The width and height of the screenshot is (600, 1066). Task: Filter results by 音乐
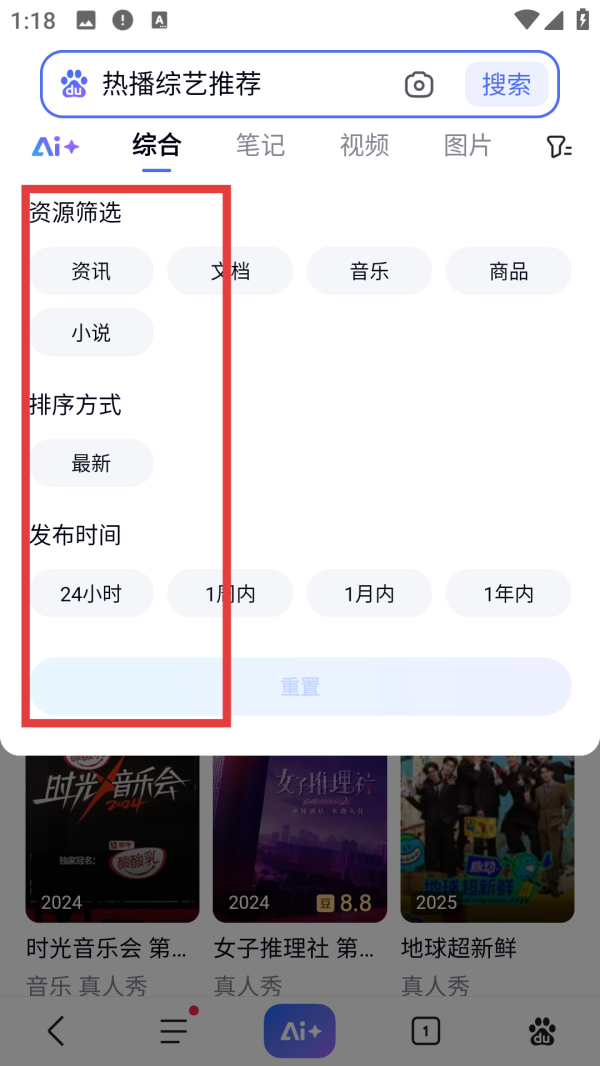(x=369, y=271)
